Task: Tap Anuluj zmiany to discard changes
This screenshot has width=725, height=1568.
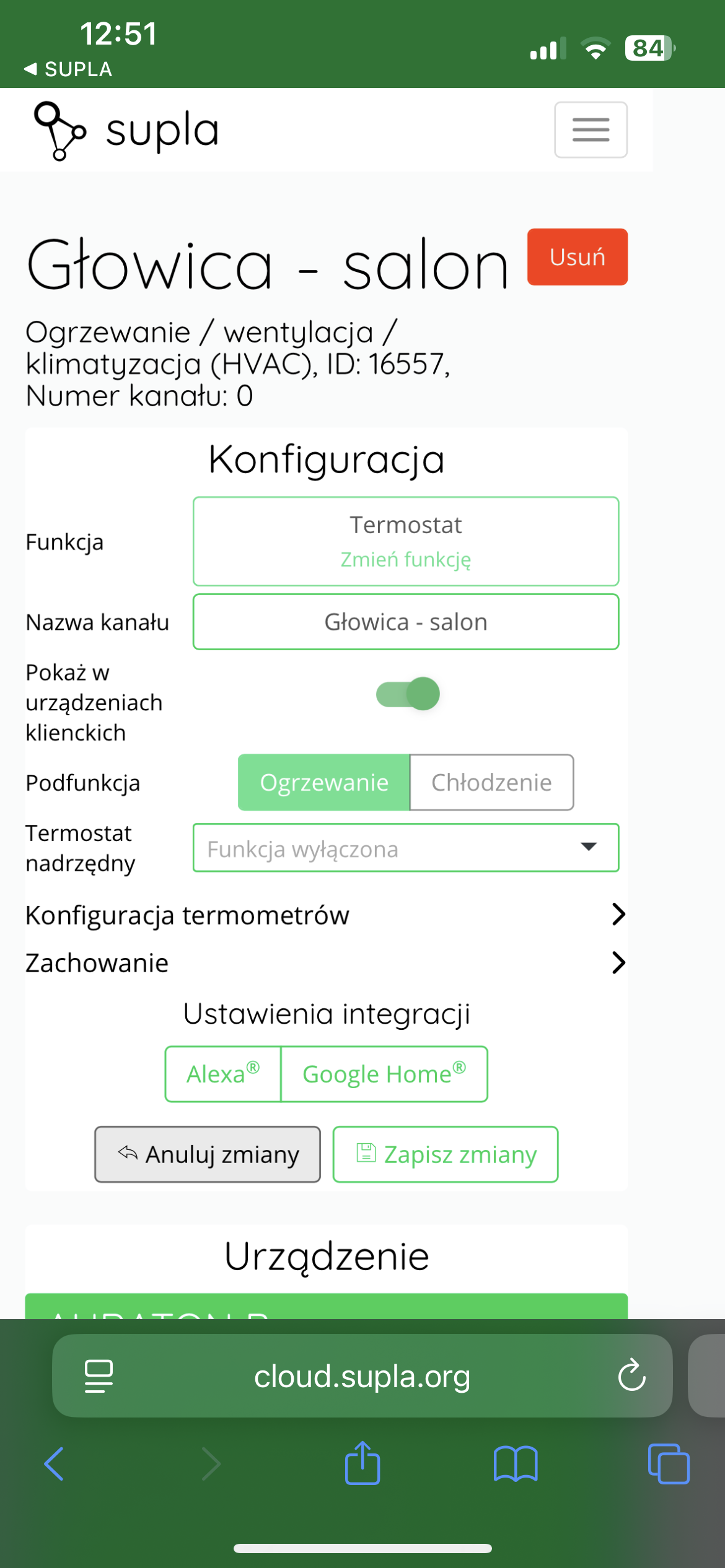Action: pos(208,1154)
